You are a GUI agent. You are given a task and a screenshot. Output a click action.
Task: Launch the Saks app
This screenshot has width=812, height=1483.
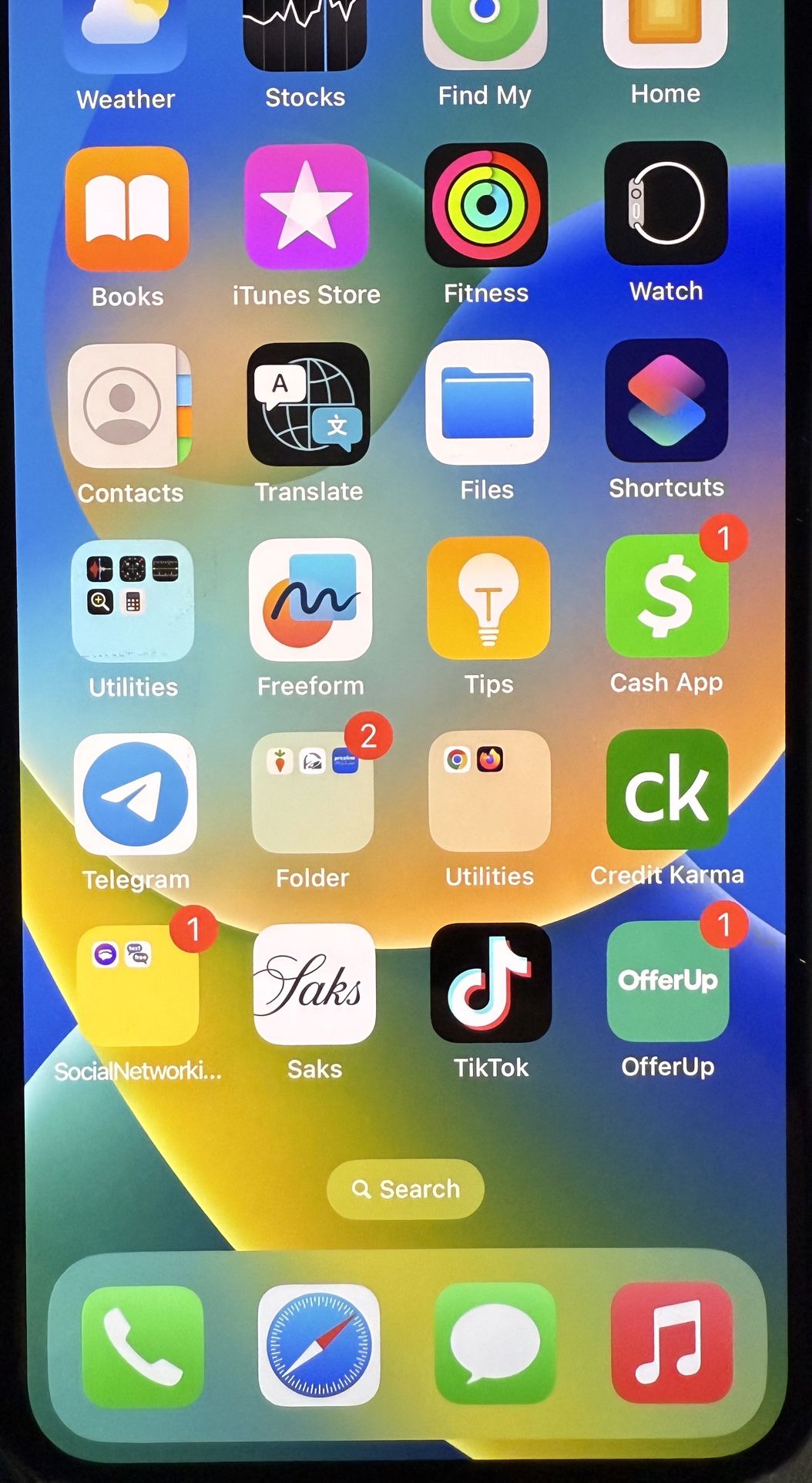click(x=314, y=984)
